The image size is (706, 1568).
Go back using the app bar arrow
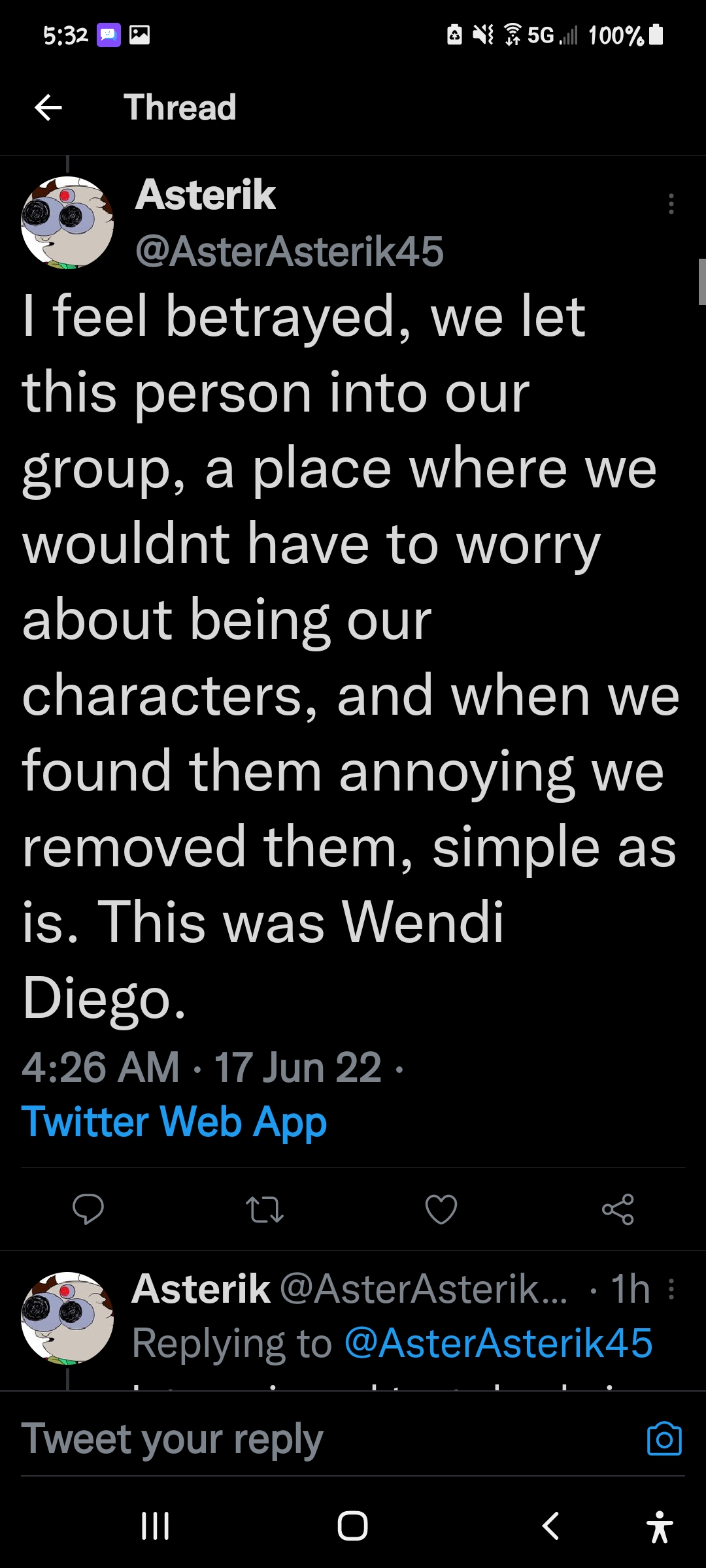(48, 107)
